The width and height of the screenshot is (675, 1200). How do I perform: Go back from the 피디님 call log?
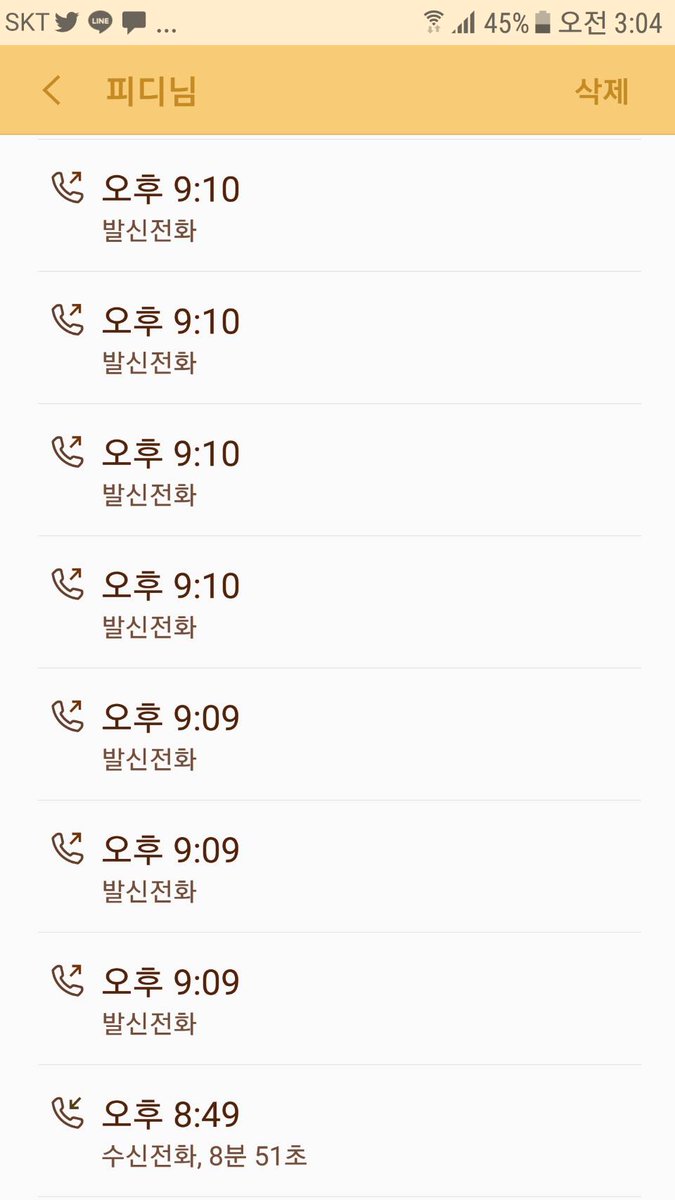(52, 91)
